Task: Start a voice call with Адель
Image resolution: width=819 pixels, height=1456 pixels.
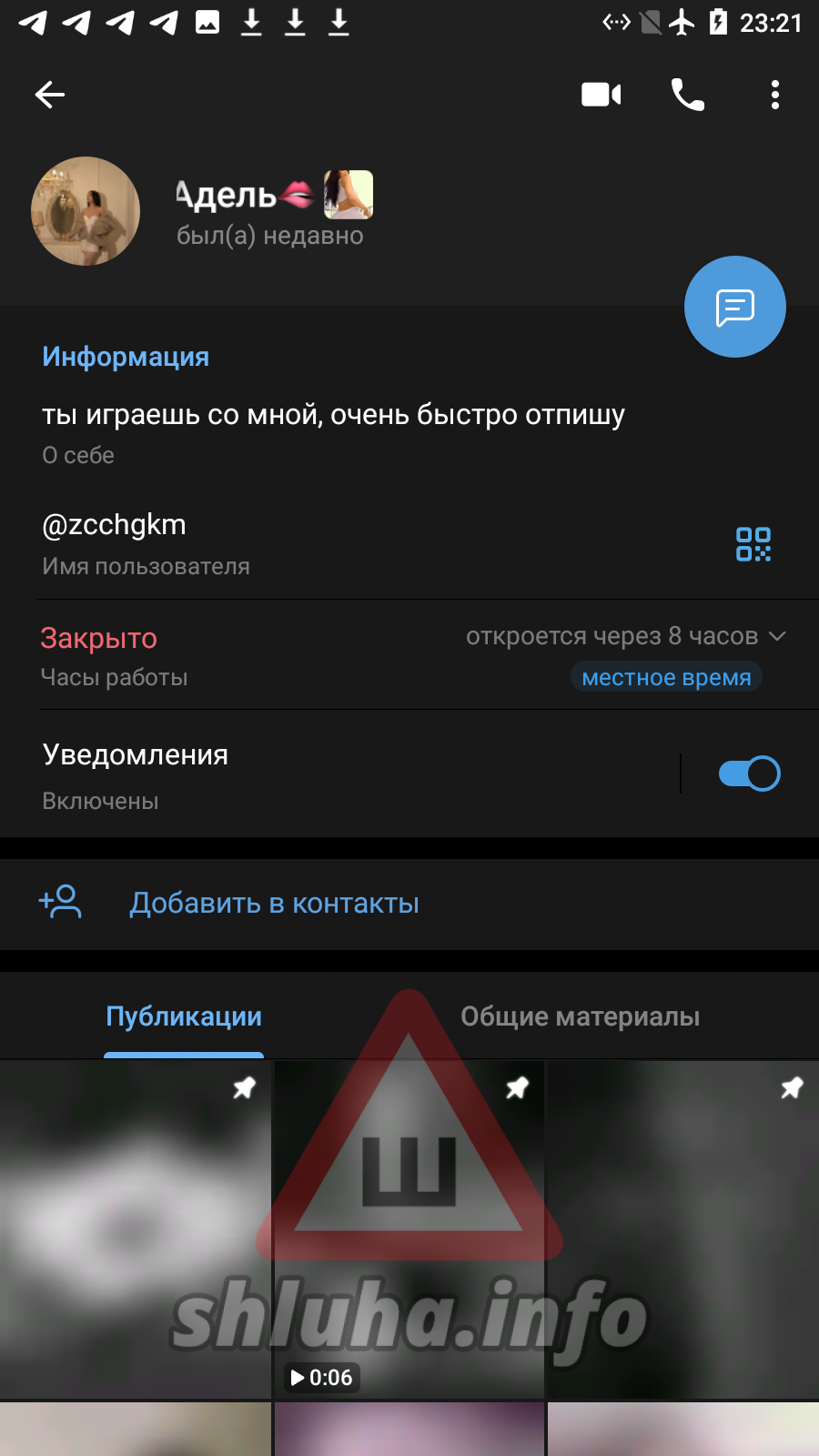Action: click(x=688, y=95)
